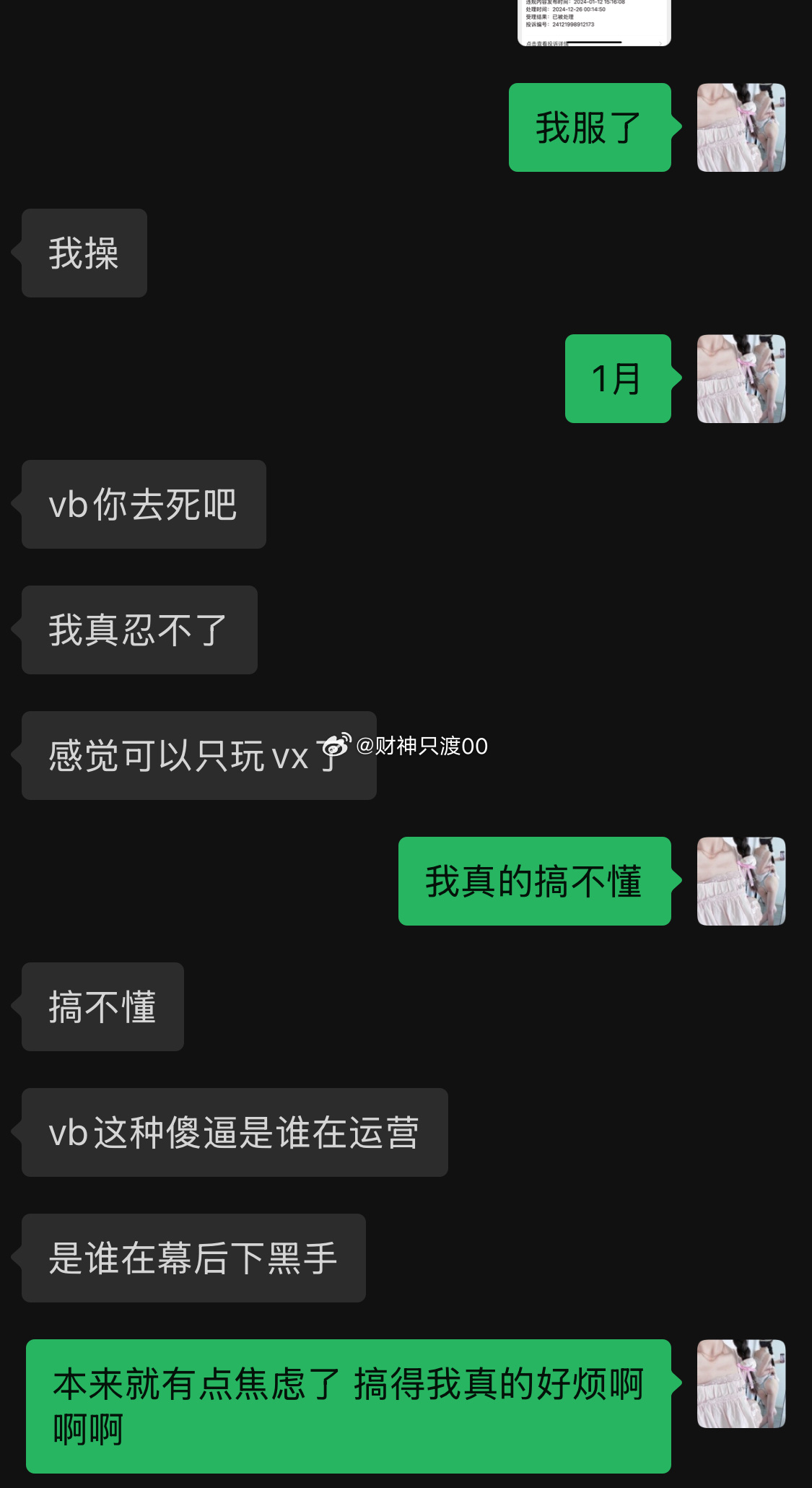Open the avatar next to the 1月 message
This screenshot has height=1488, width=812.
tap(741, 379)
